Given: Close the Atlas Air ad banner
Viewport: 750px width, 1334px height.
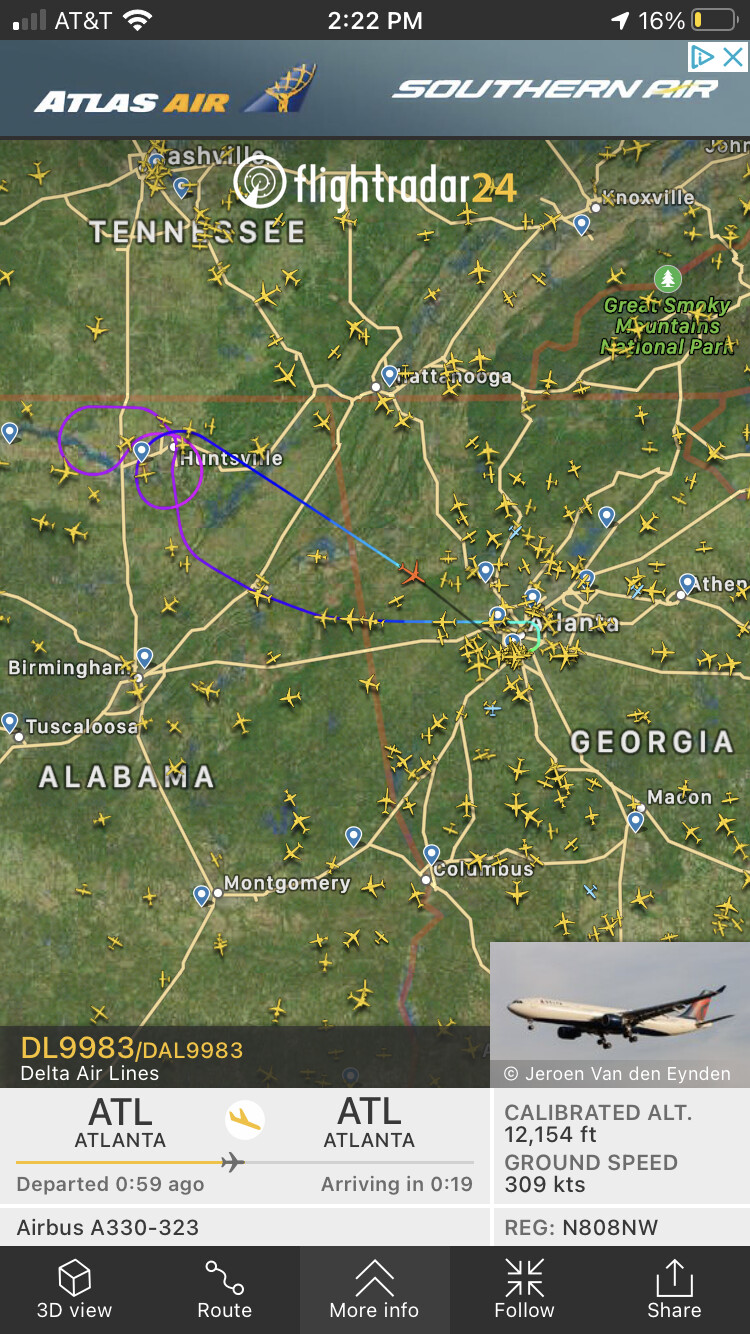Looking at the screenshot, I should coord(733,57).
